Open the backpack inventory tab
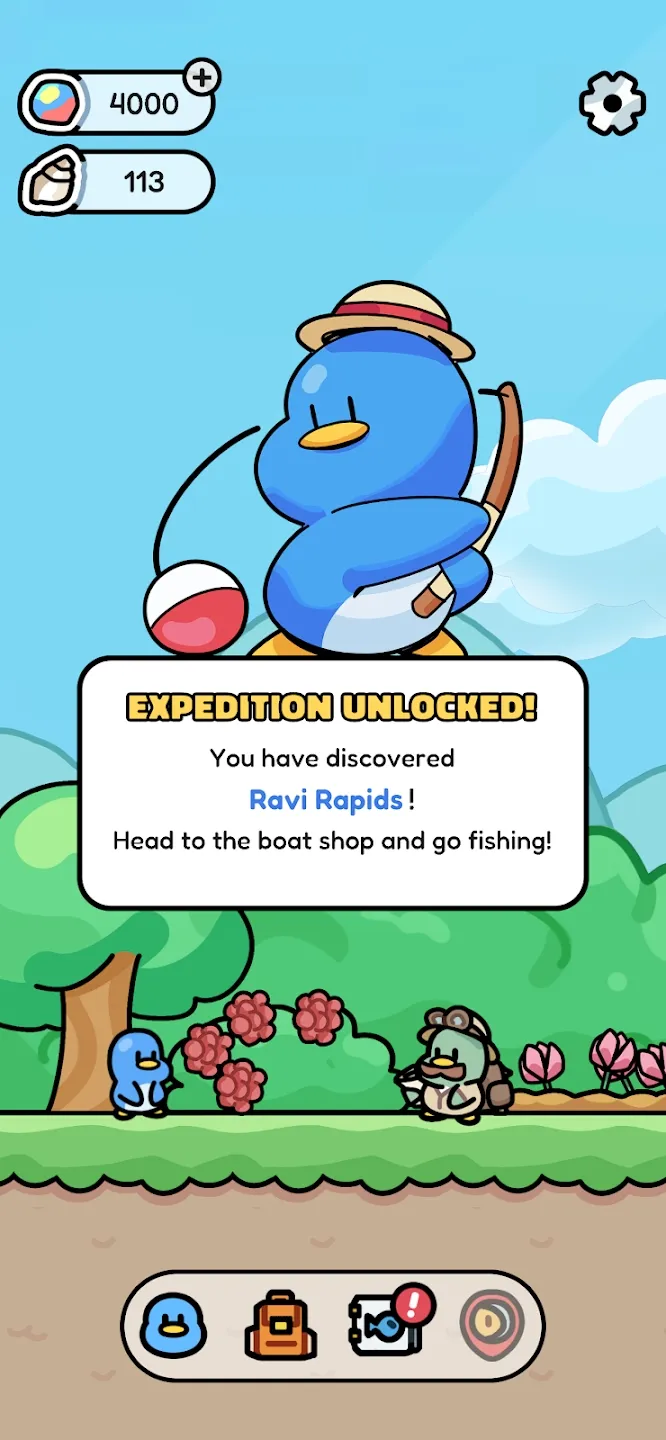The height and width of the screenshot is (1440, 666). coord(281,1327)
